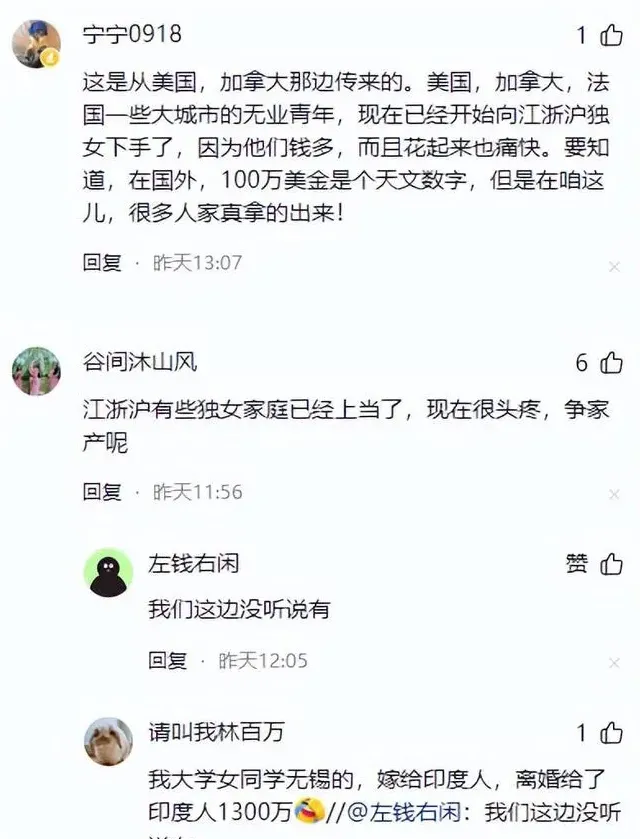Image resolution: width=640 pixels, height=839 pixels.
Task: Dismiss 谷间沐山风's comment with the X
Action: [x=614, y=495]
